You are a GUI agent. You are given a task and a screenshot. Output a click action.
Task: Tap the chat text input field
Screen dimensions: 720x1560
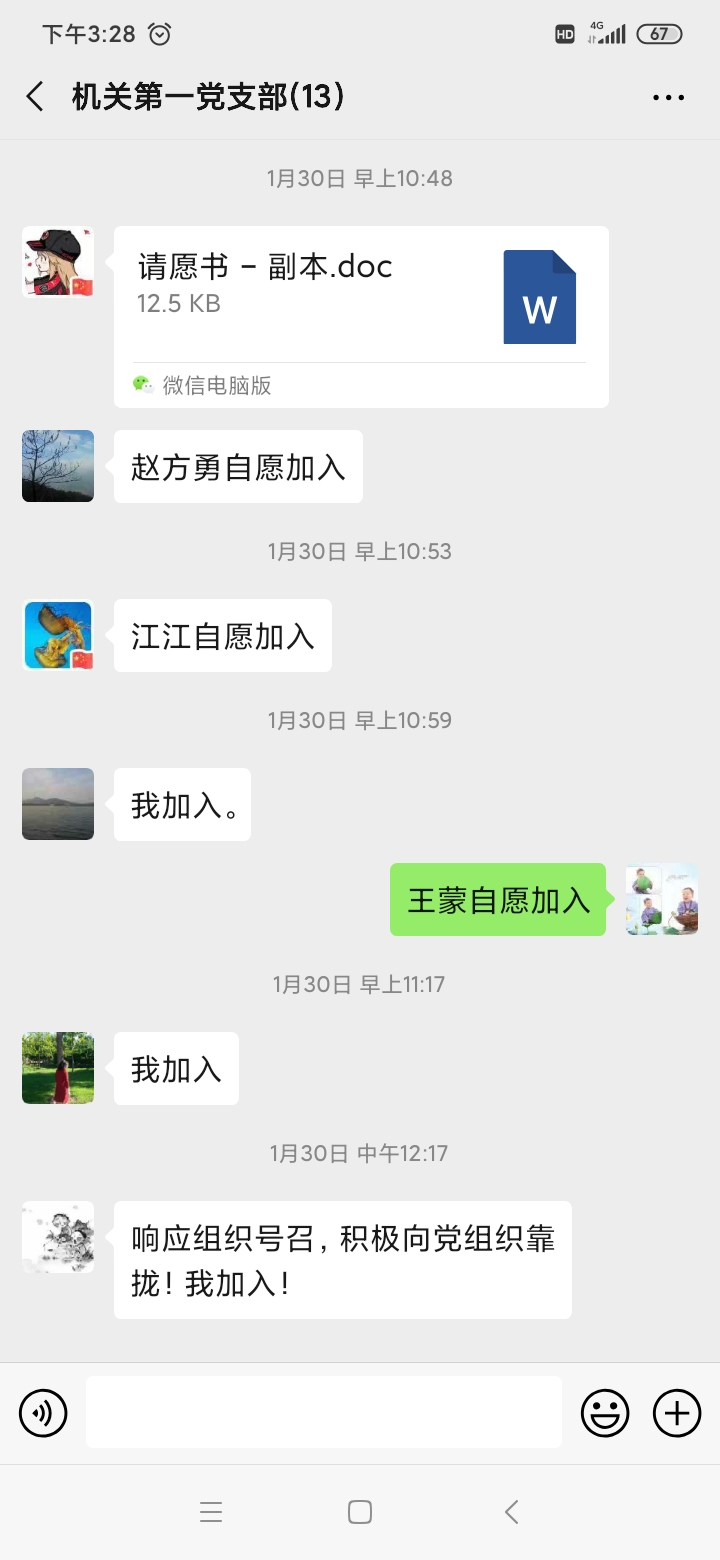pos(325,1412)
